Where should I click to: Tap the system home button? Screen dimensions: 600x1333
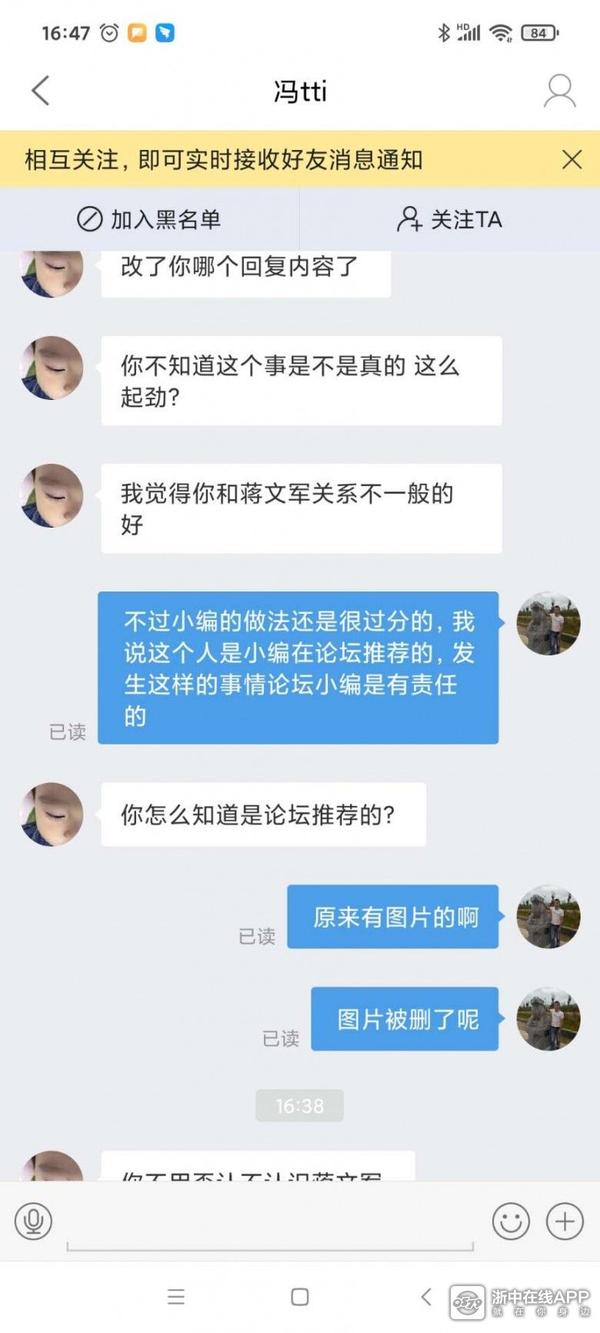pyautogui.click(x=299, y=1297)
